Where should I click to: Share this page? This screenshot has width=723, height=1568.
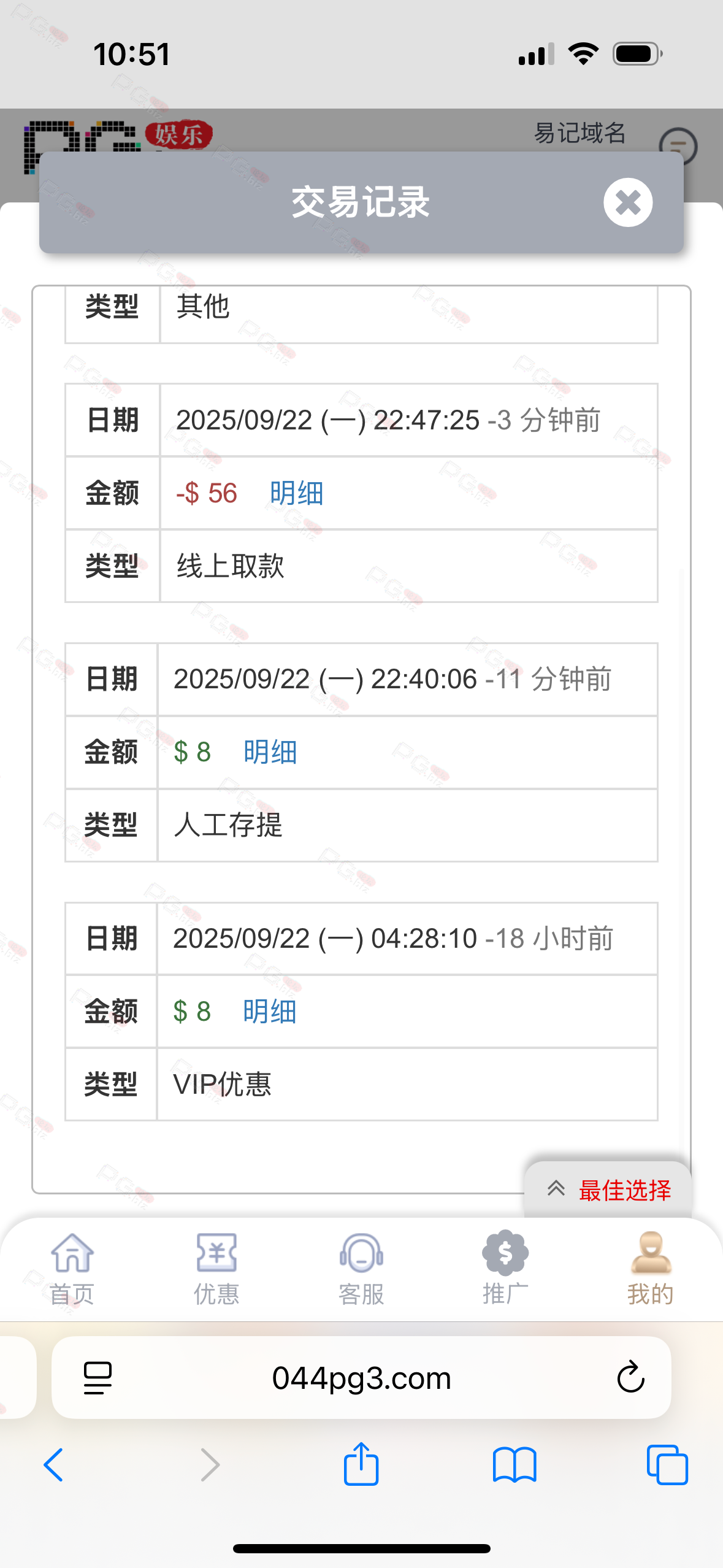[x=361, y=1464]
